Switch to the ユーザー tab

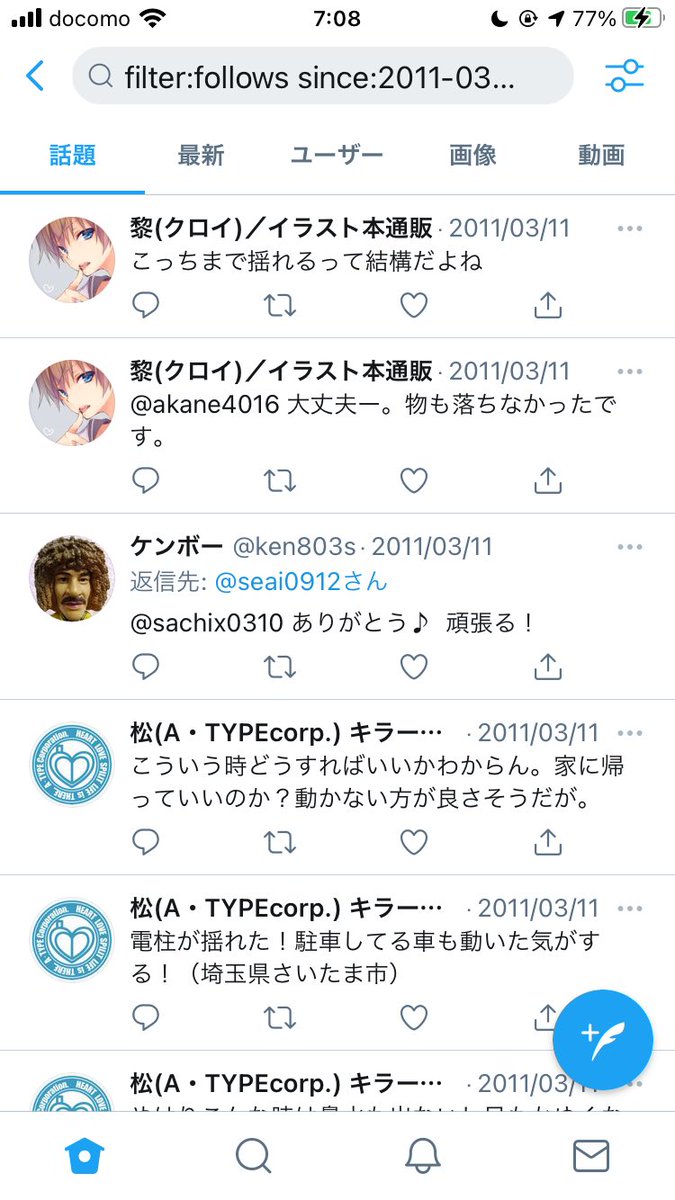(337, 155)
